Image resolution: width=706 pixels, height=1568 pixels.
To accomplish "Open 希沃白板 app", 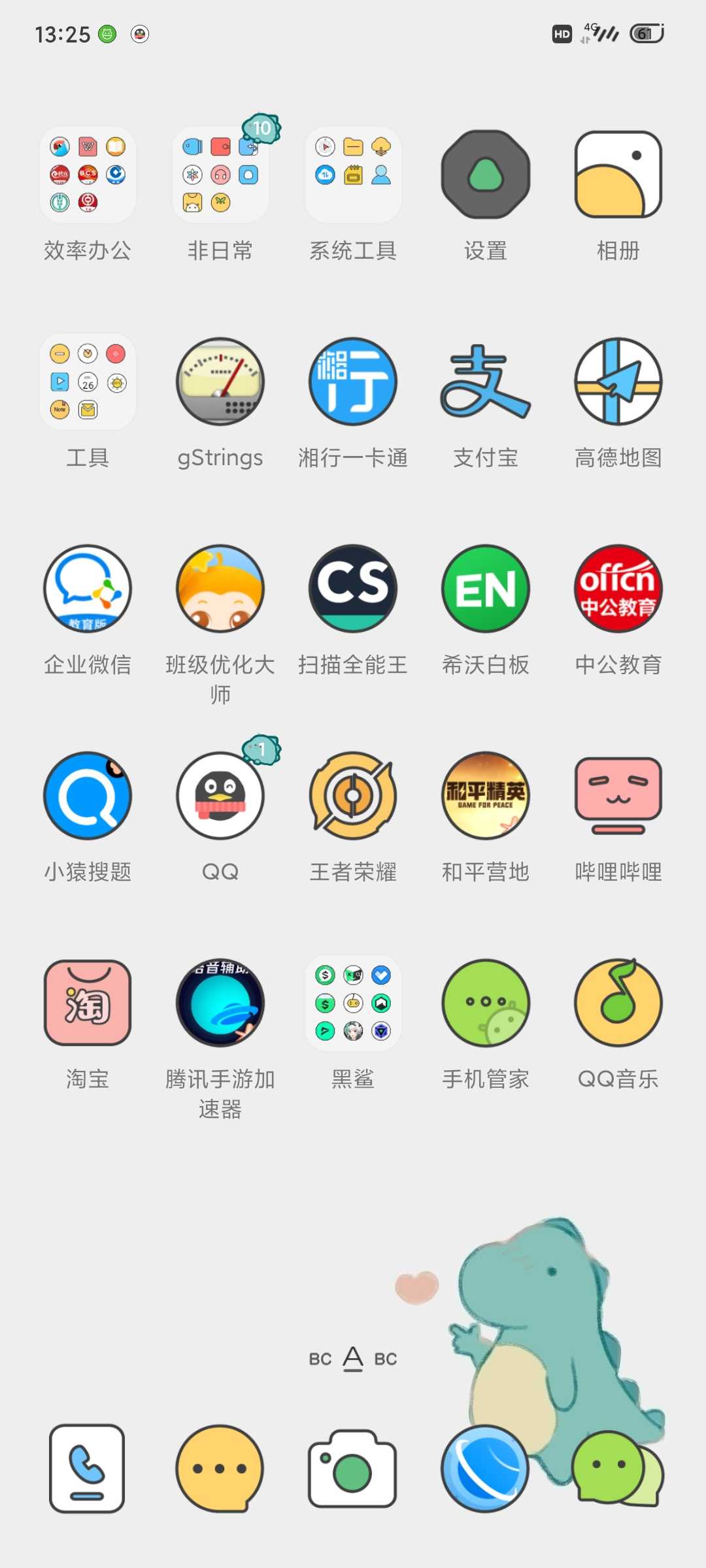I will 486,589.
